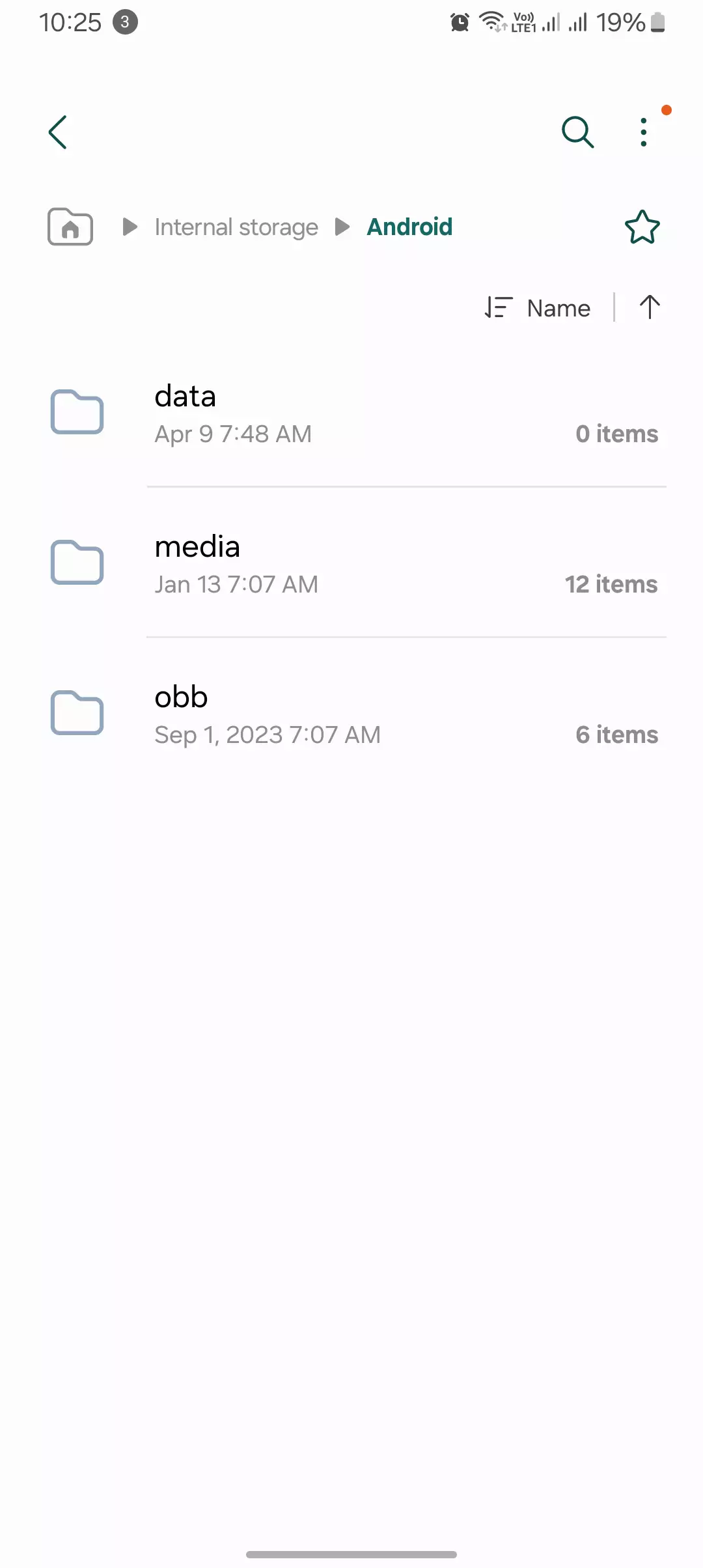
Task: Open the more options menu
Action: point(643,132)
